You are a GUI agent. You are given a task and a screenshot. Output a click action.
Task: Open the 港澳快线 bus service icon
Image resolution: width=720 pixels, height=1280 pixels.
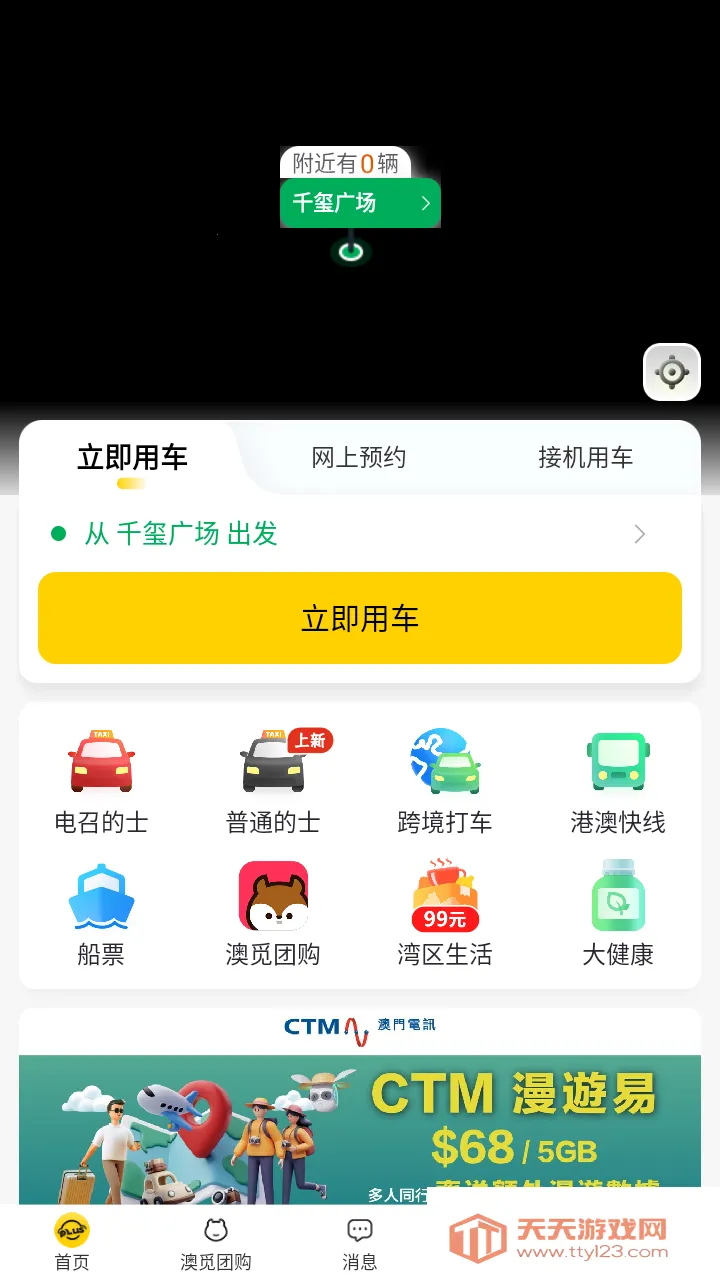[618, 780]
